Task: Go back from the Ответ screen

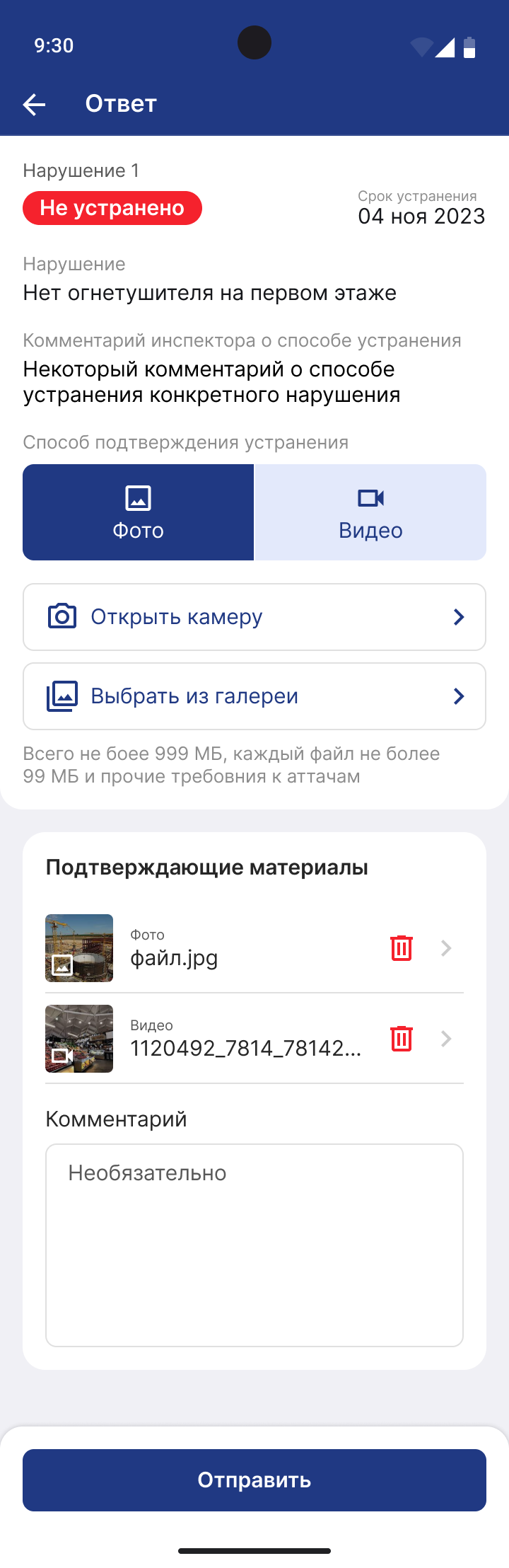Action: click(34, 105)
